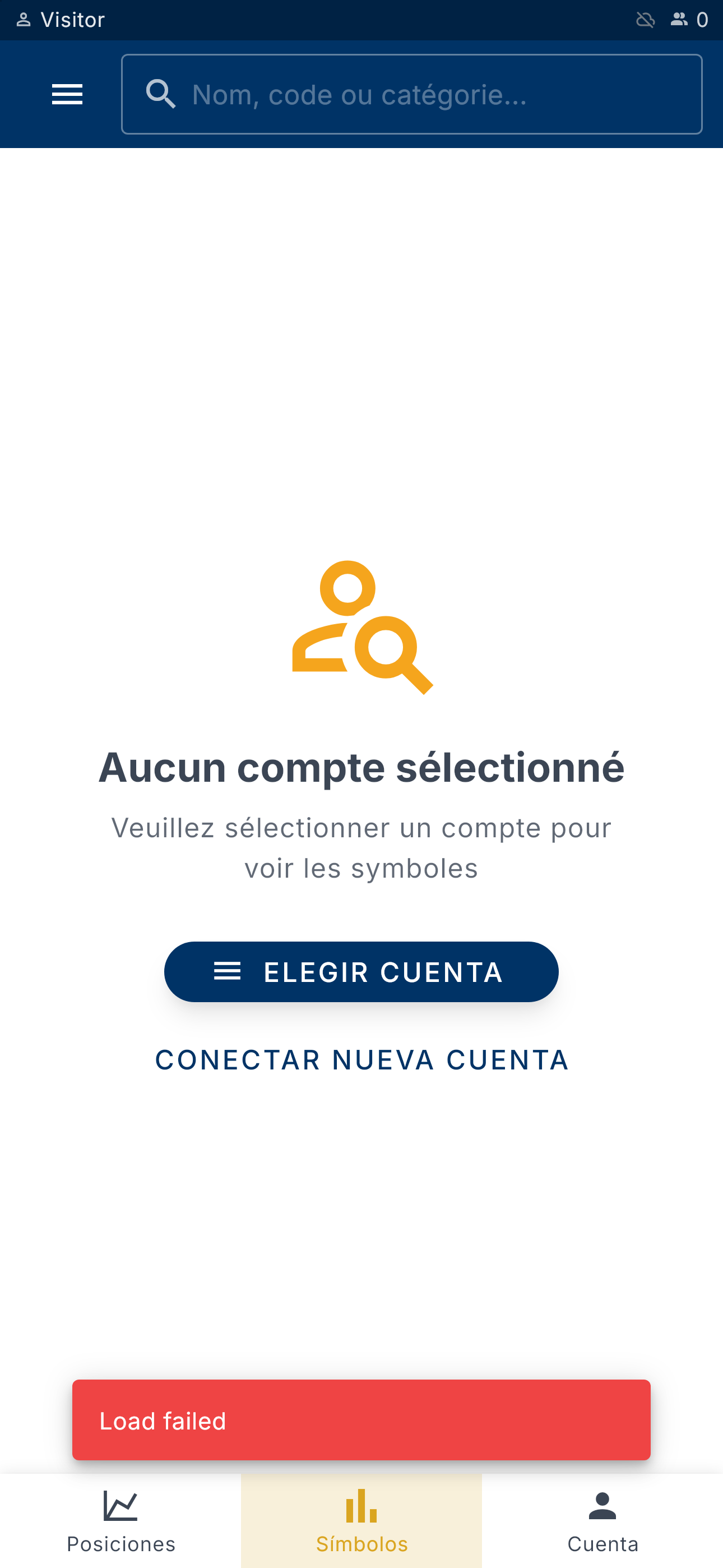The width and height of the screenshot is (723, 1568).
Task: Switch to the Posiciones tab
Action: [x=121, y=1520]
